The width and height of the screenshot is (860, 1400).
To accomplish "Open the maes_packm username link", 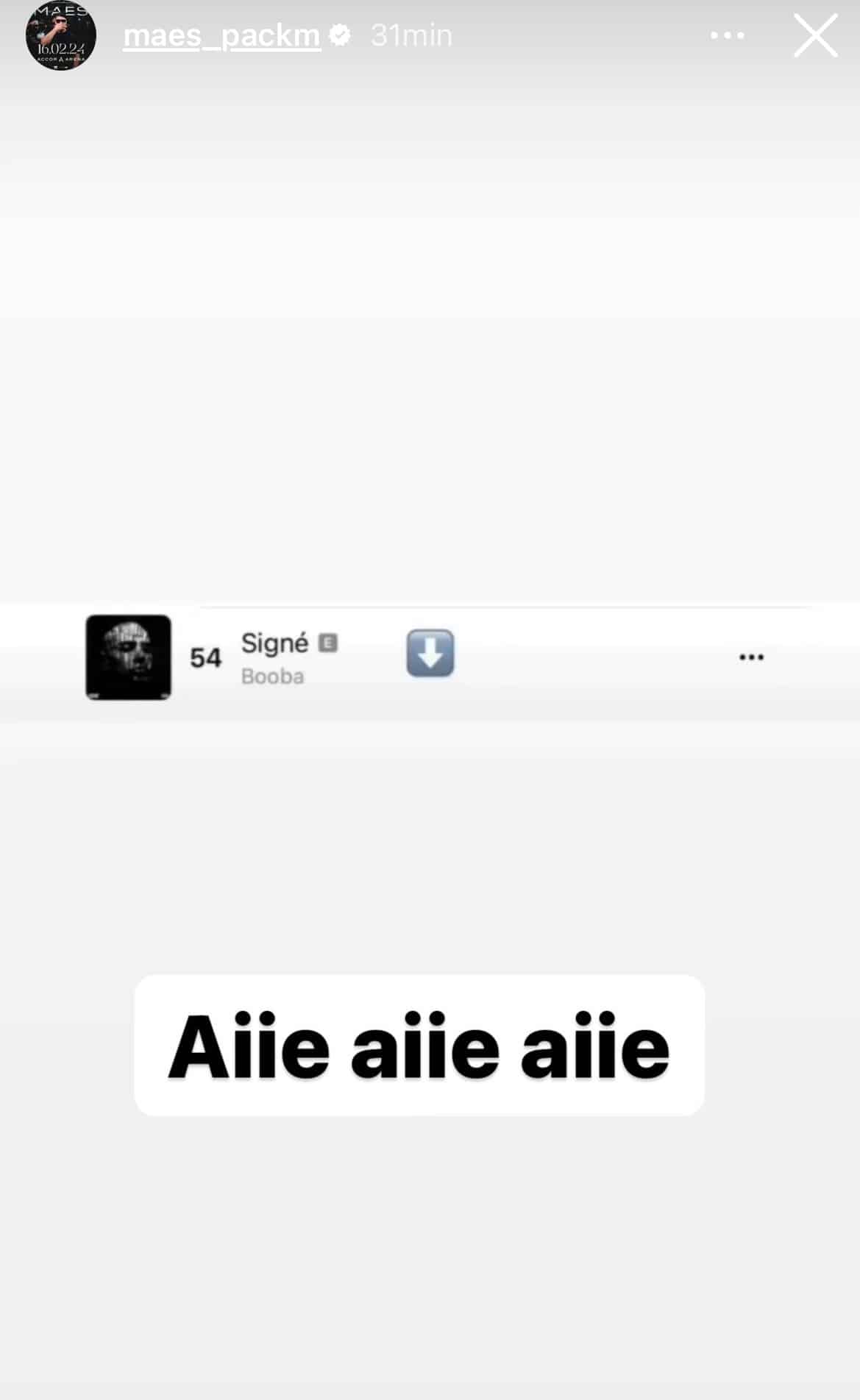I will coord(221,35).
